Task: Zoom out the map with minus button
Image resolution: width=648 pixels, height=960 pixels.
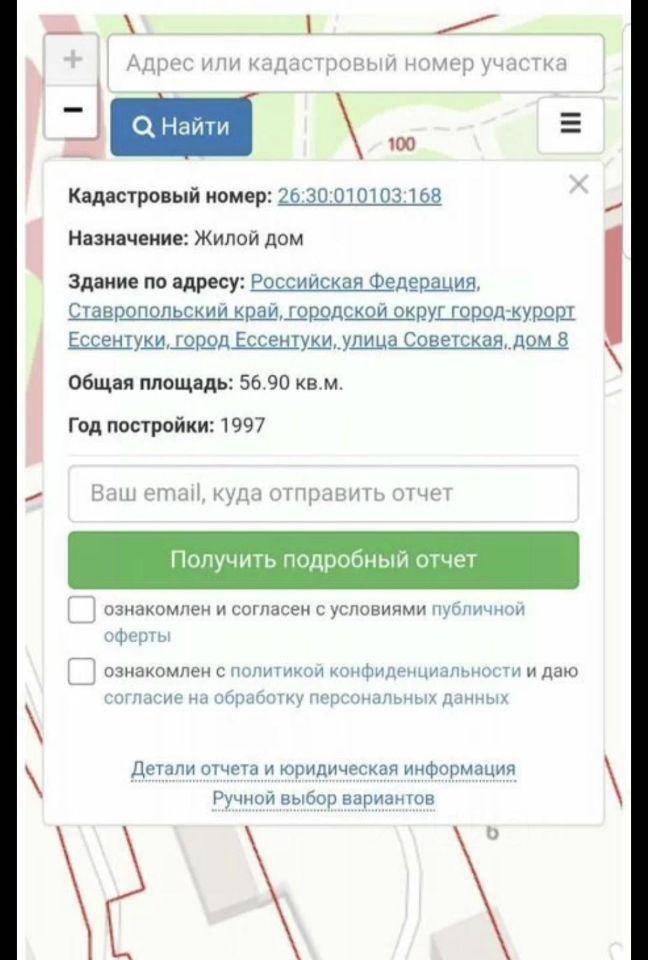Action: [72, 110]
